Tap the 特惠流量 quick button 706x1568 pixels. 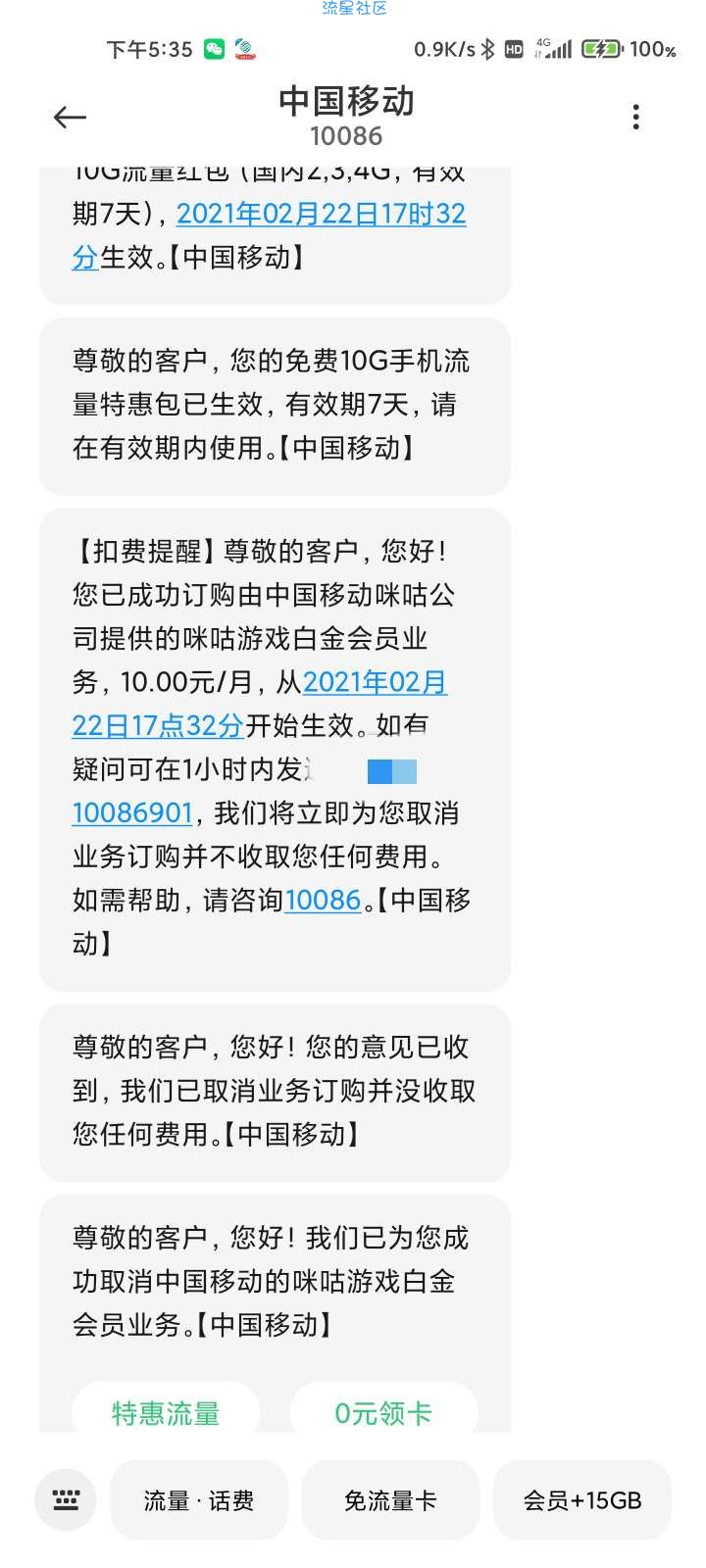(x=166, y=1412)
